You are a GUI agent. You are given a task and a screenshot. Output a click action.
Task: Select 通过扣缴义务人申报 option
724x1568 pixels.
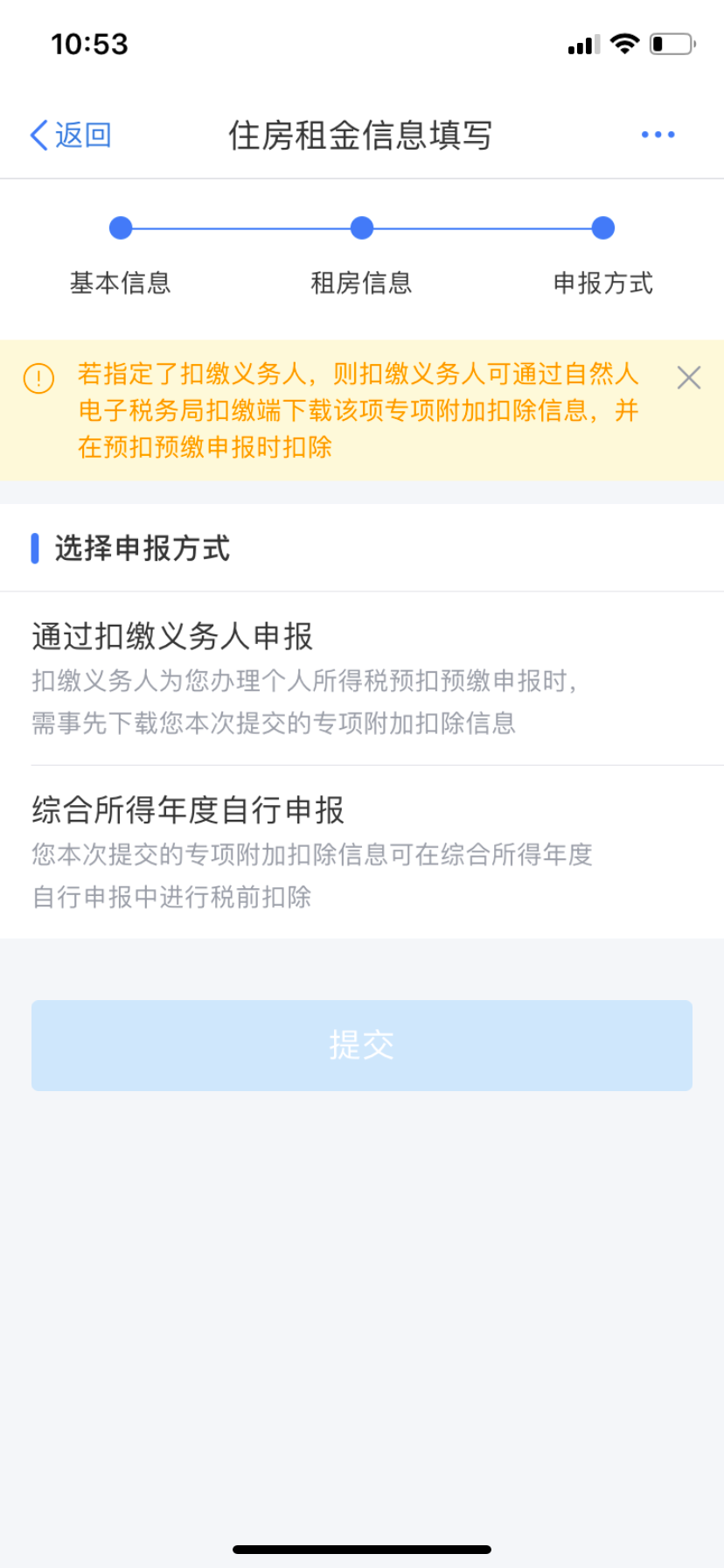[x=361, y=678]
